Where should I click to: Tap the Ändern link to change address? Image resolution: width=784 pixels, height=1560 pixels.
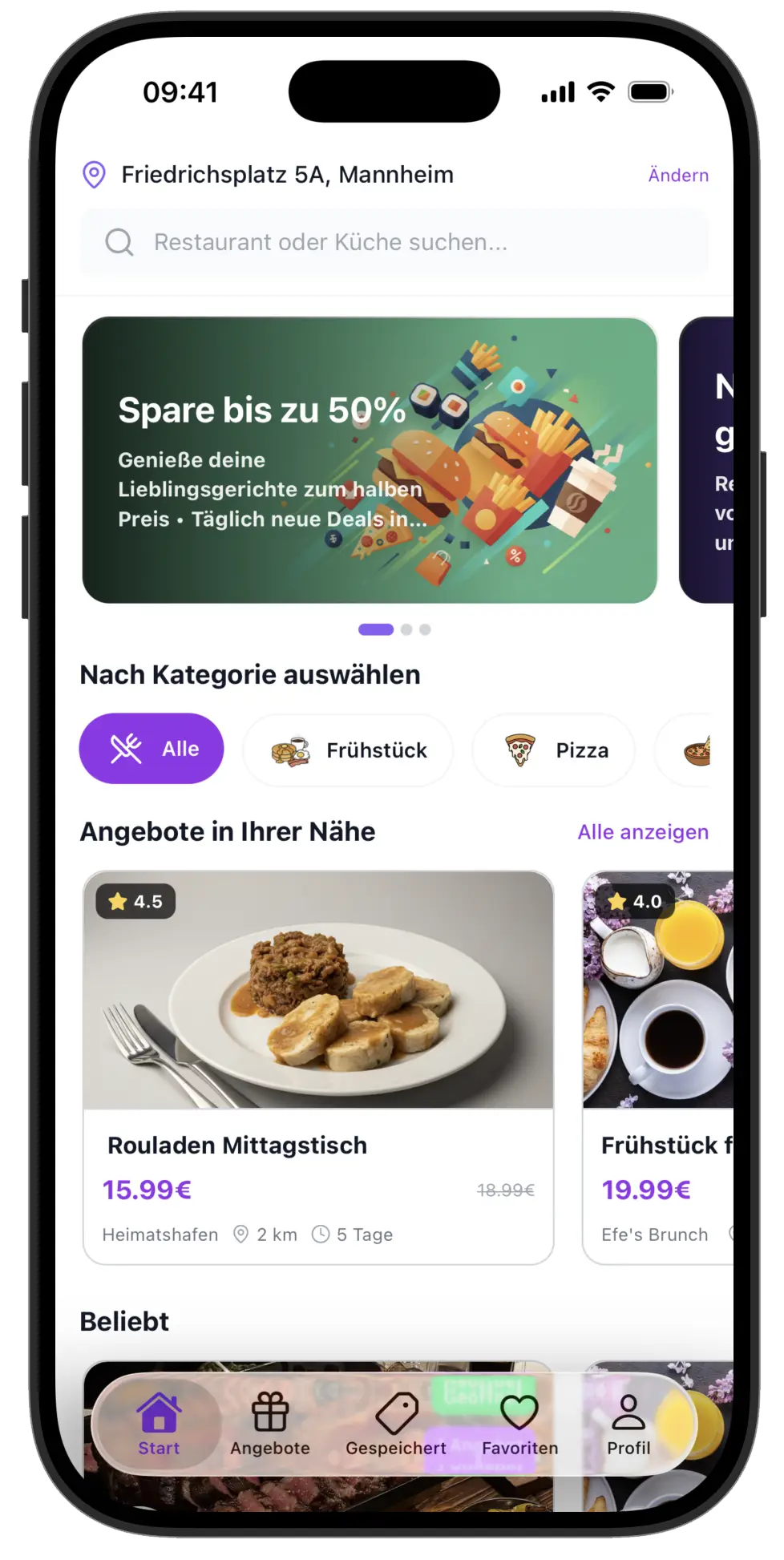pyautogui.click(x=677, y=175)
